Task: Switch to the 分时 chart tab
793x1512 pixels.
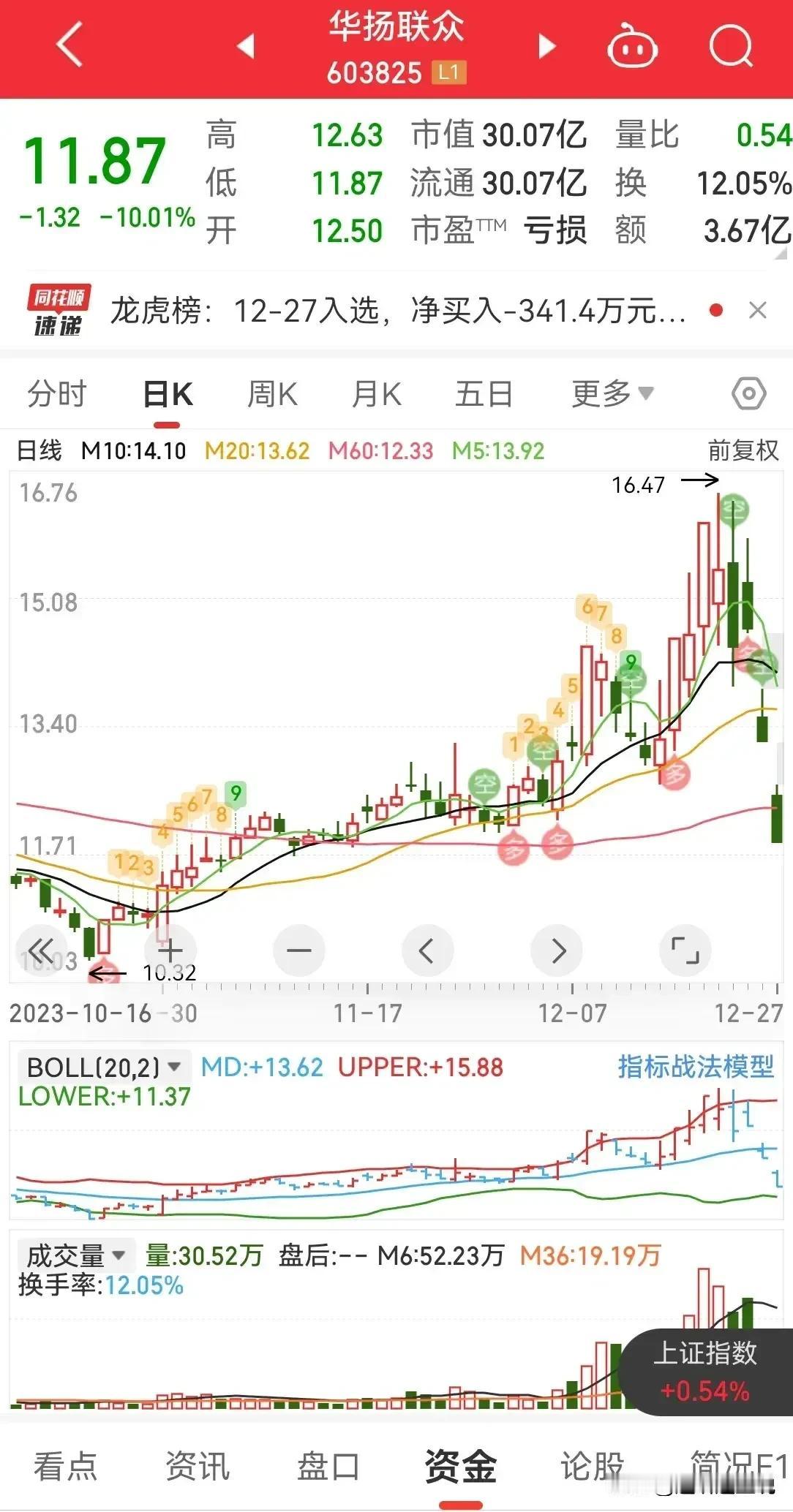Action: (x=57, y=394)
